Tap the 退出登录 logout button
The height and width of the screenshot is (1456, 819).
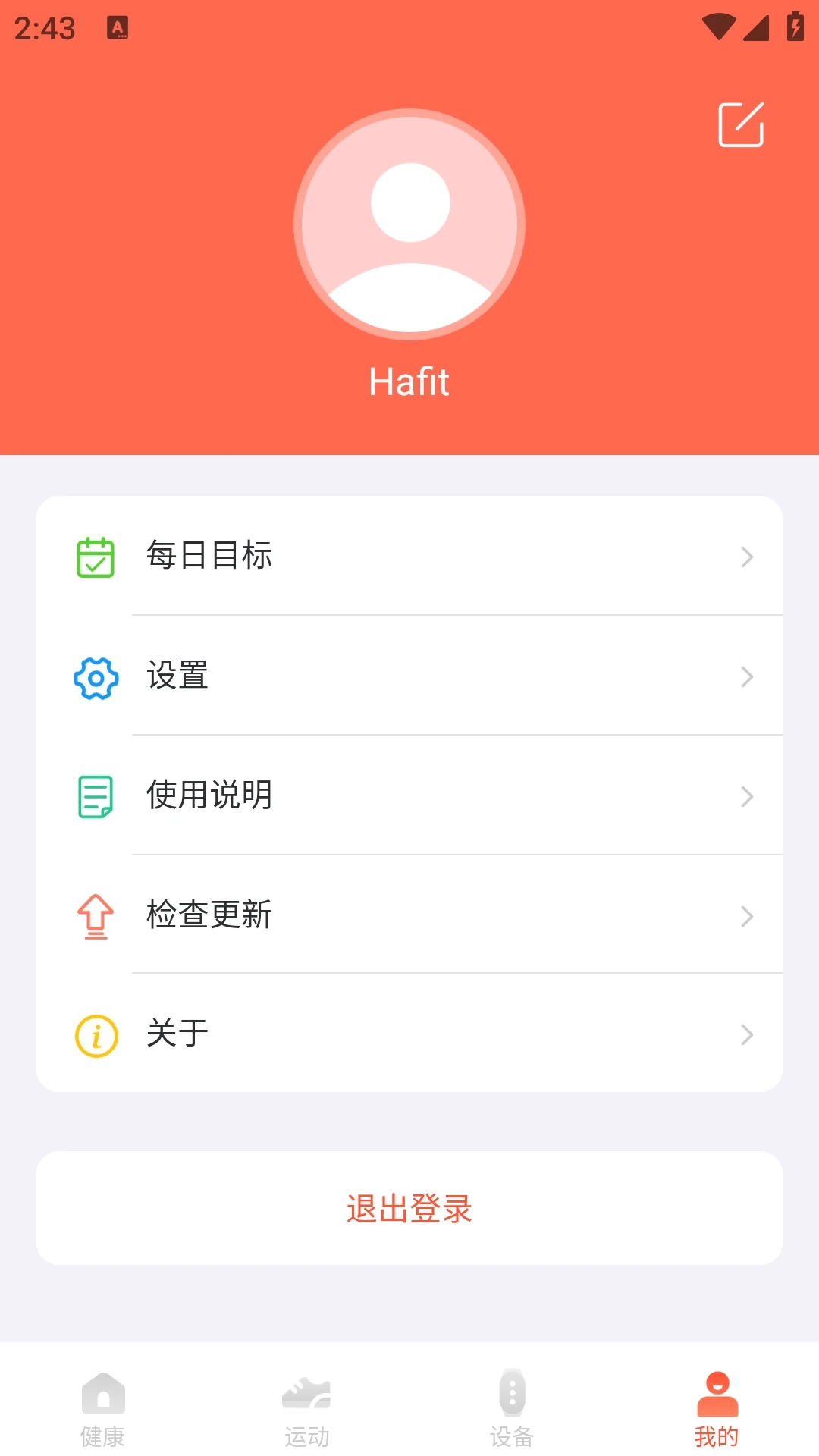coord(409,1208)
